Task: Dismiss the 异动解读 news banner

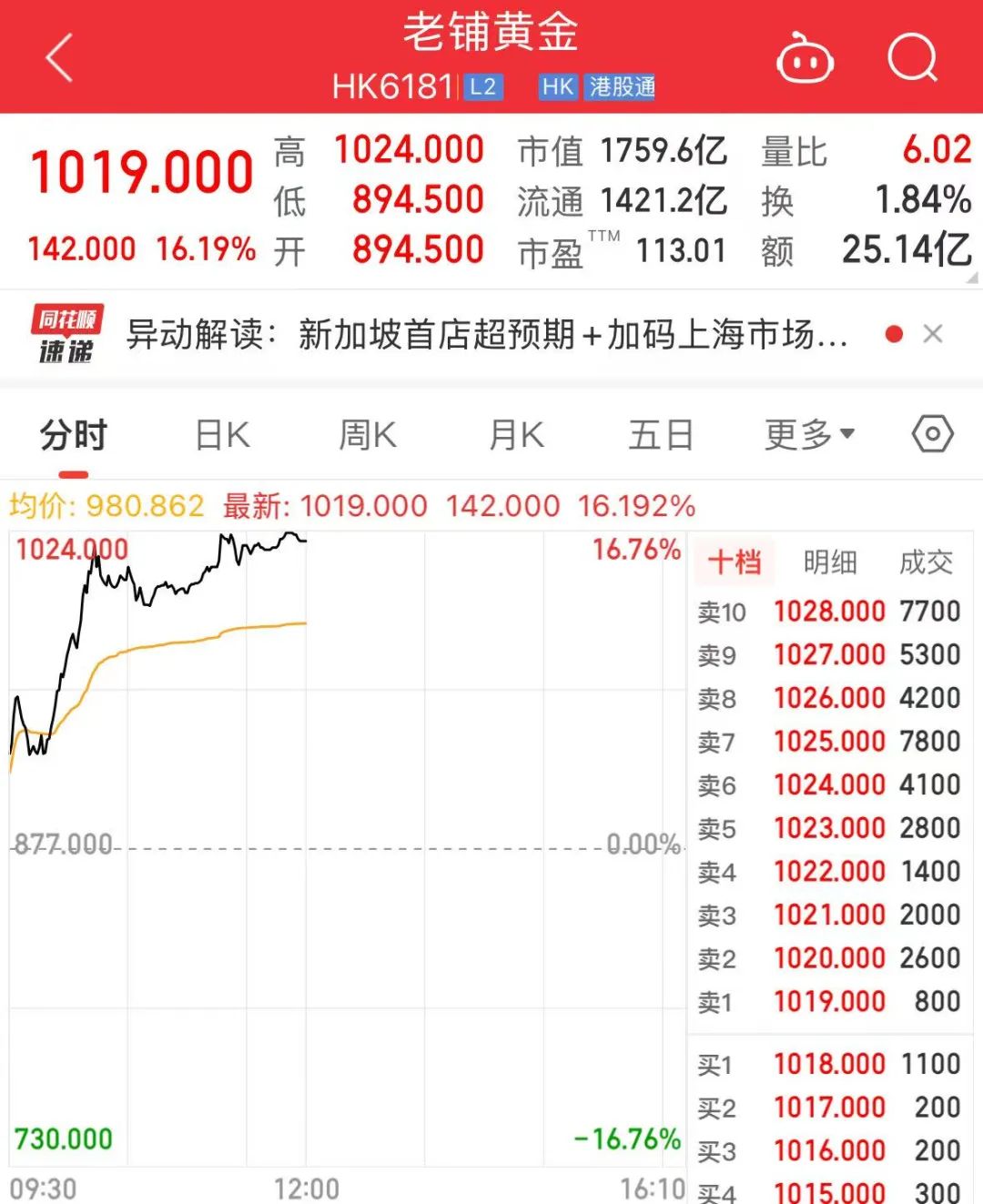Action: click(x=932, y=334)
